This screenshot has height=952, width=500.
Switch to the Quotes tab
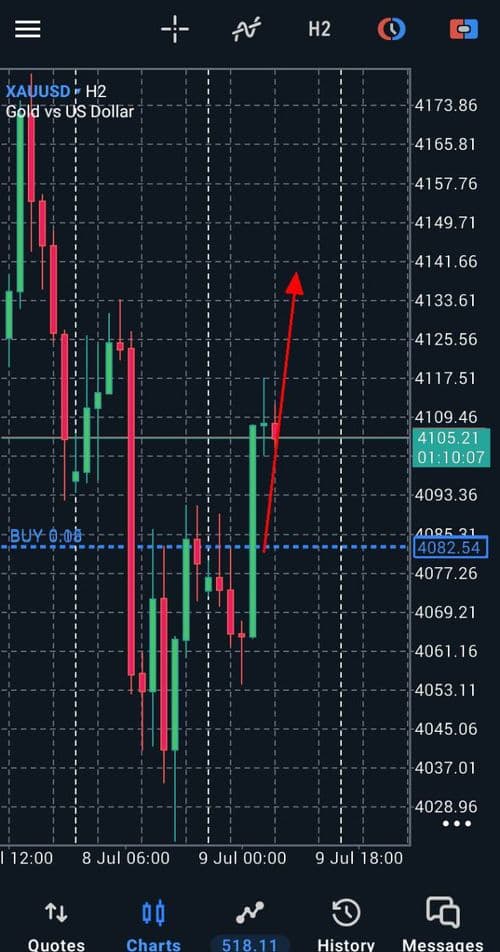(56, 925)
